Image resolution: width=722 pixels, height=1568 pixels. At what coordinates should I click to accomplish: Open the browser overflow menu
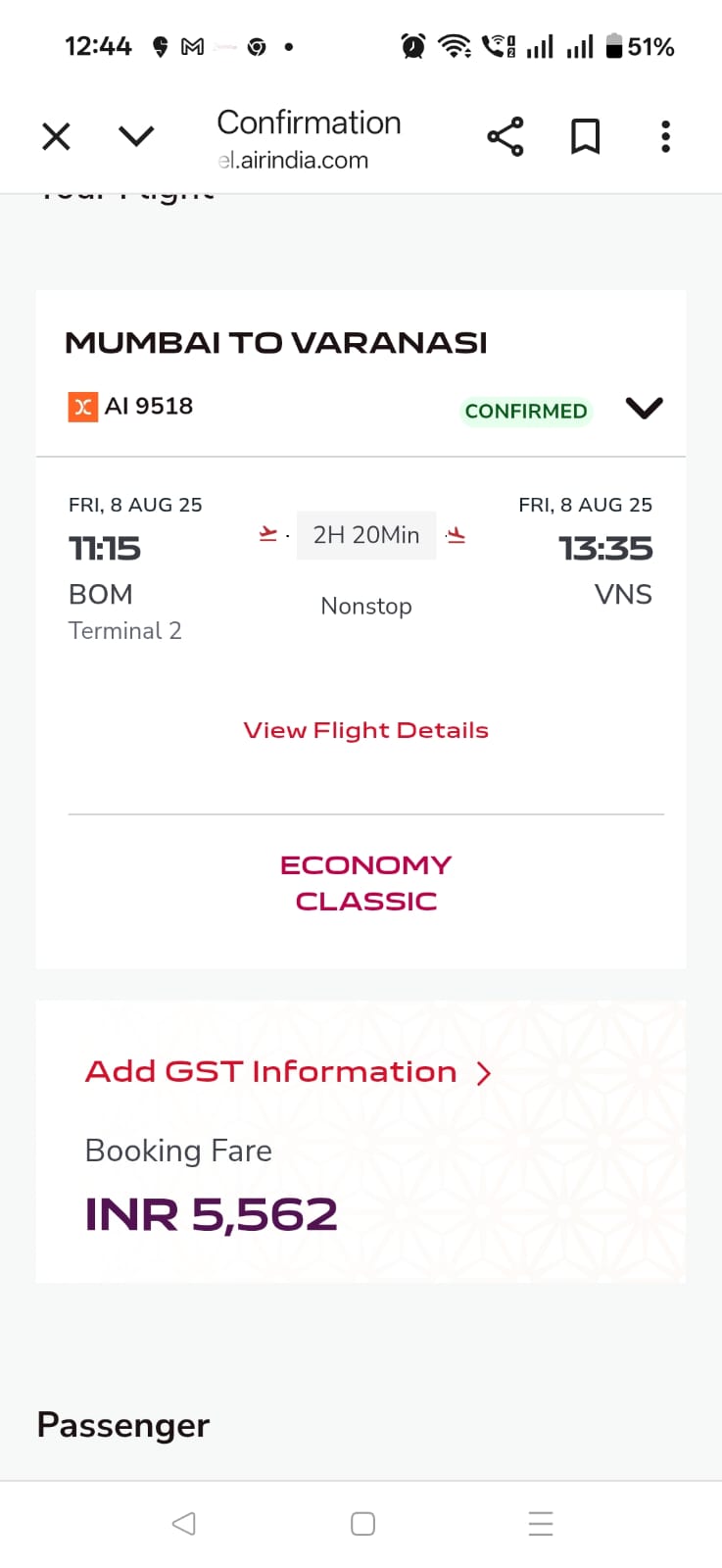point(665,136)
